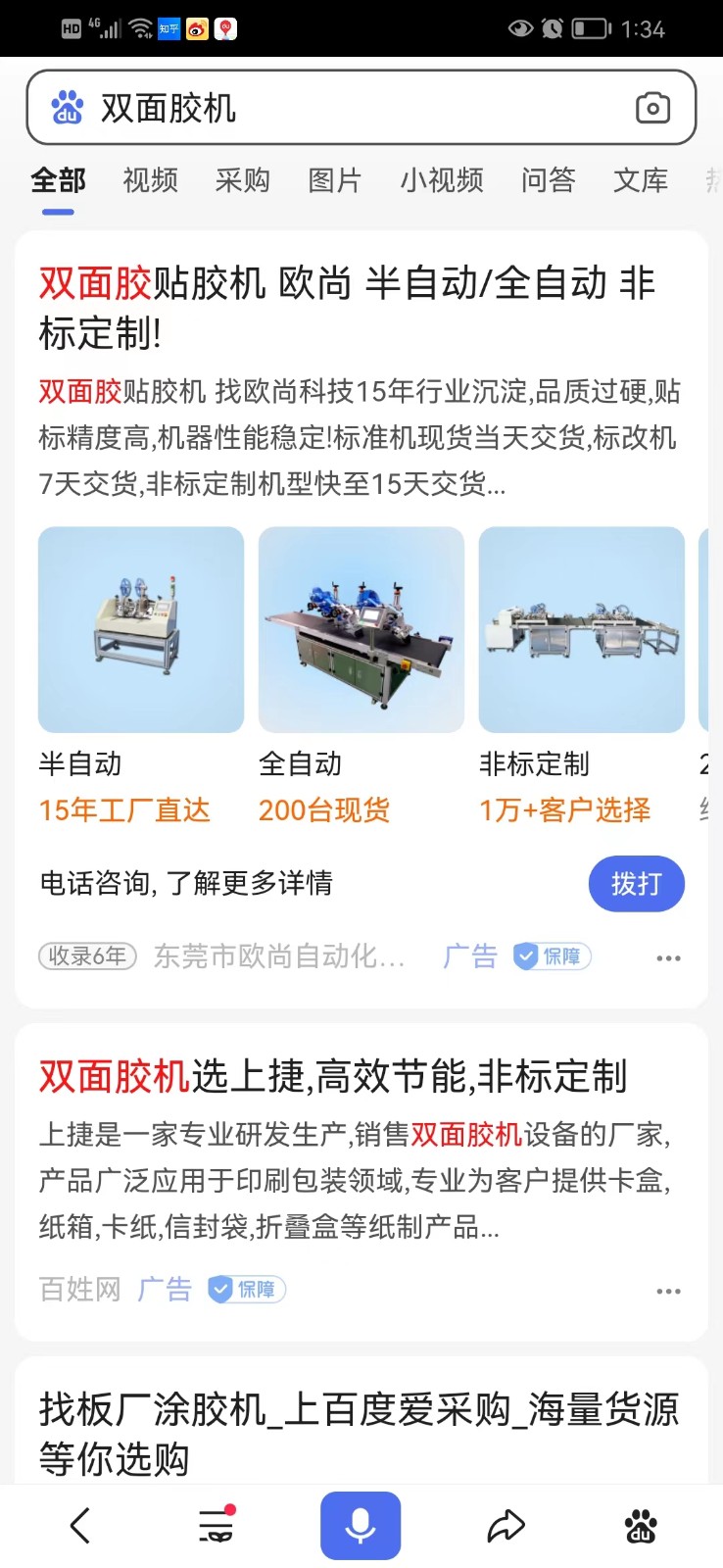Tap the camera icon for image search
Screen dimensions: 723x1568
coord(652,108)
